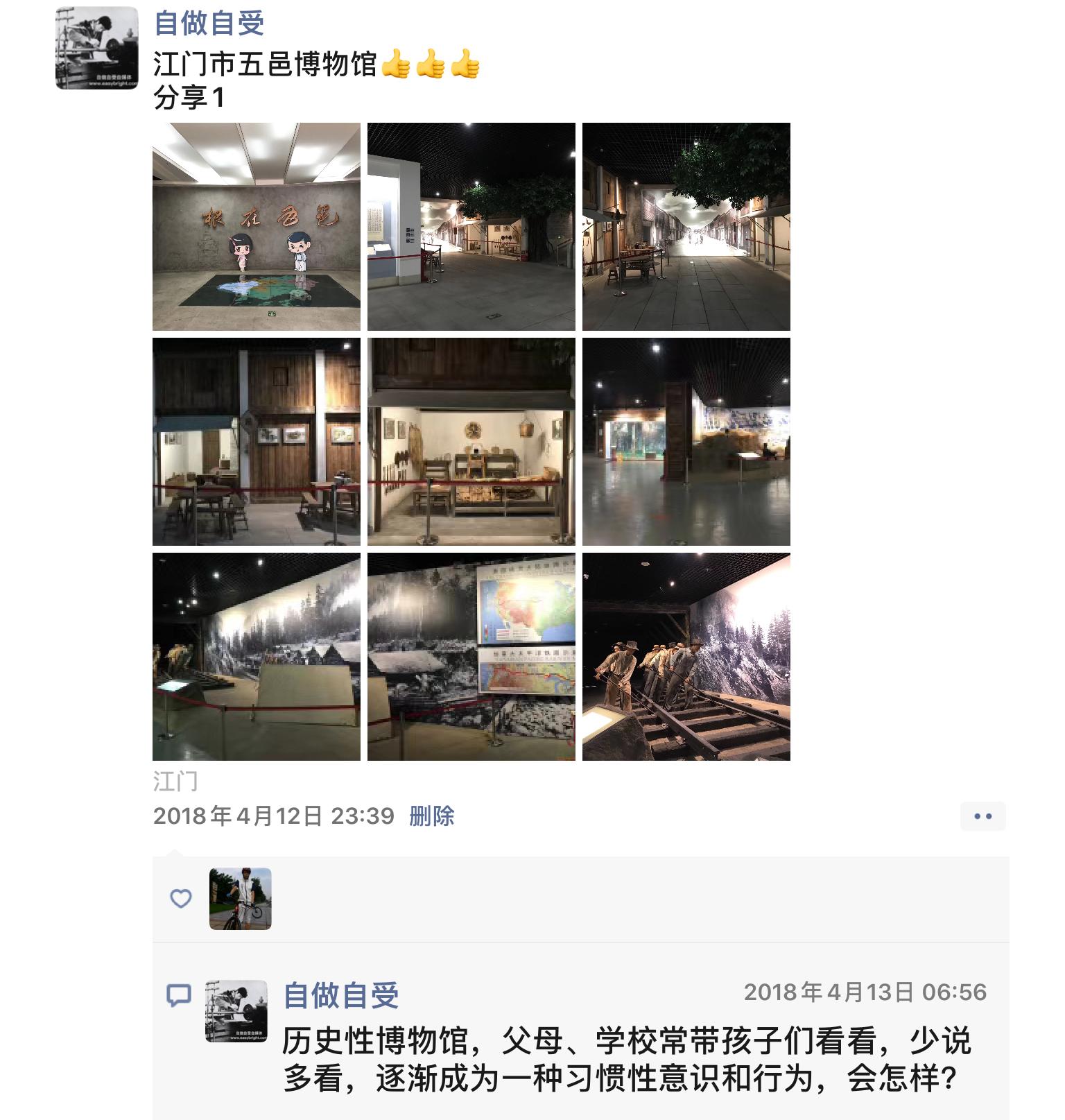Open photo of snowy forest mural with huts

pyautogui.click(x=257, y=657)
